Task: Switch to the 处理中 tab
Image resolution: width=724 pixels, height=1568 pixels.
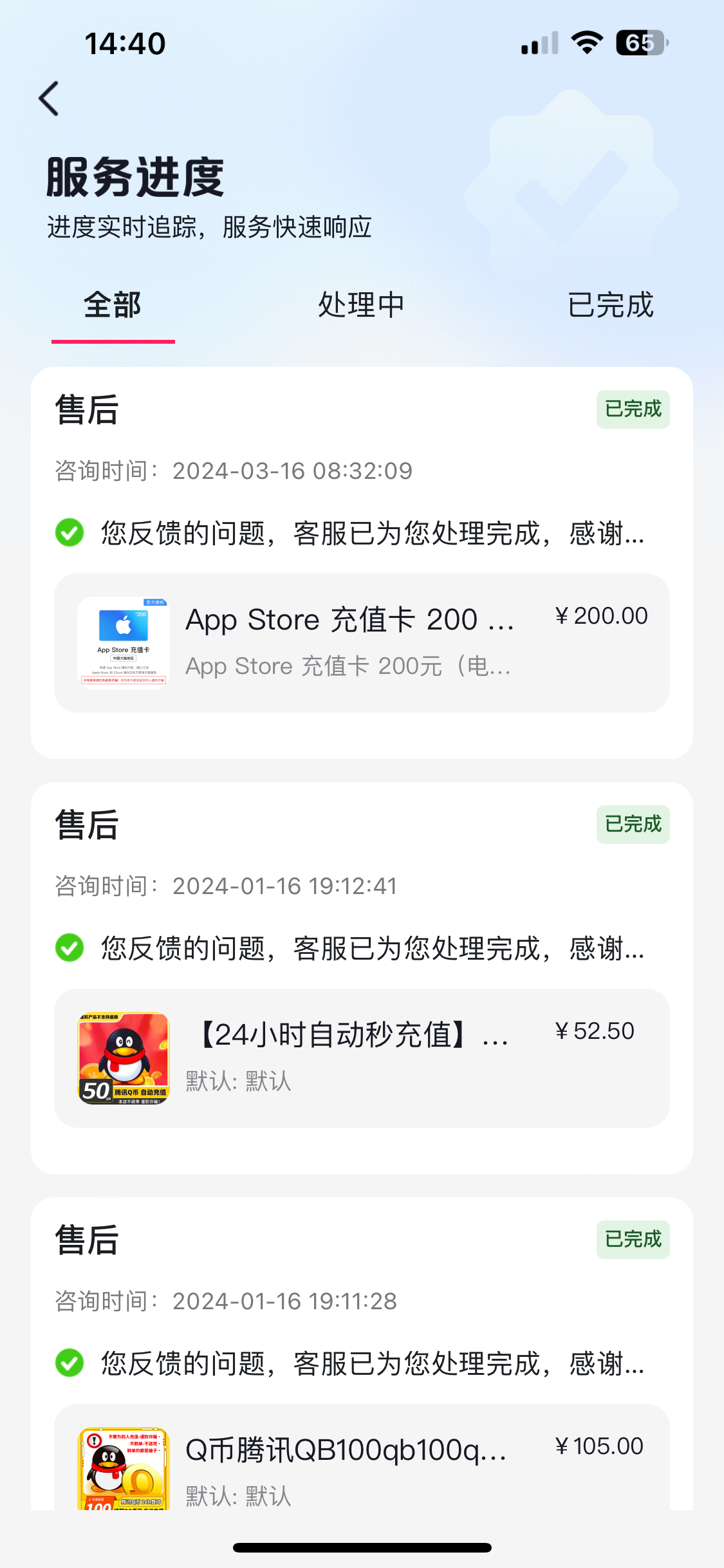Action: (x=362, y=305)
